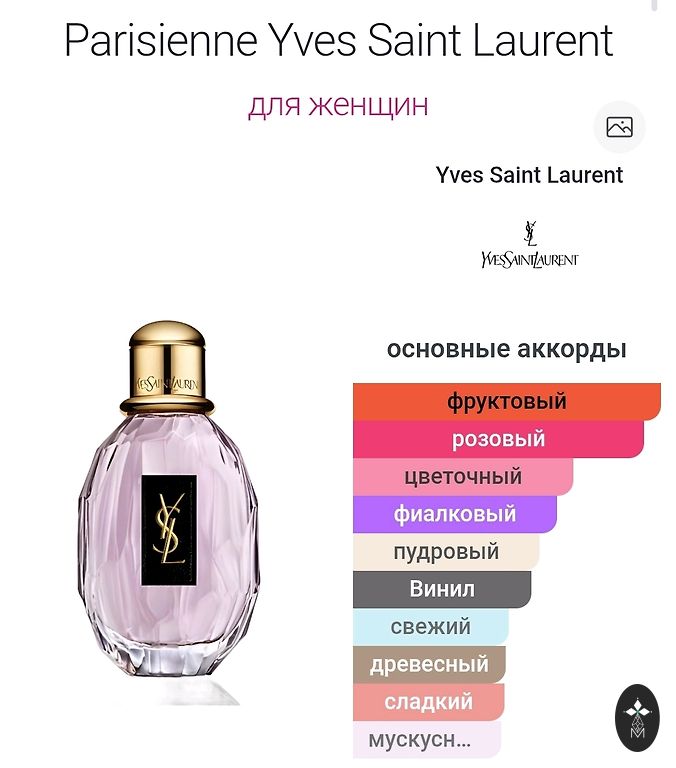
Task: Open the Yves Saint Laurent brand link
Action: [x=529, y=176]
